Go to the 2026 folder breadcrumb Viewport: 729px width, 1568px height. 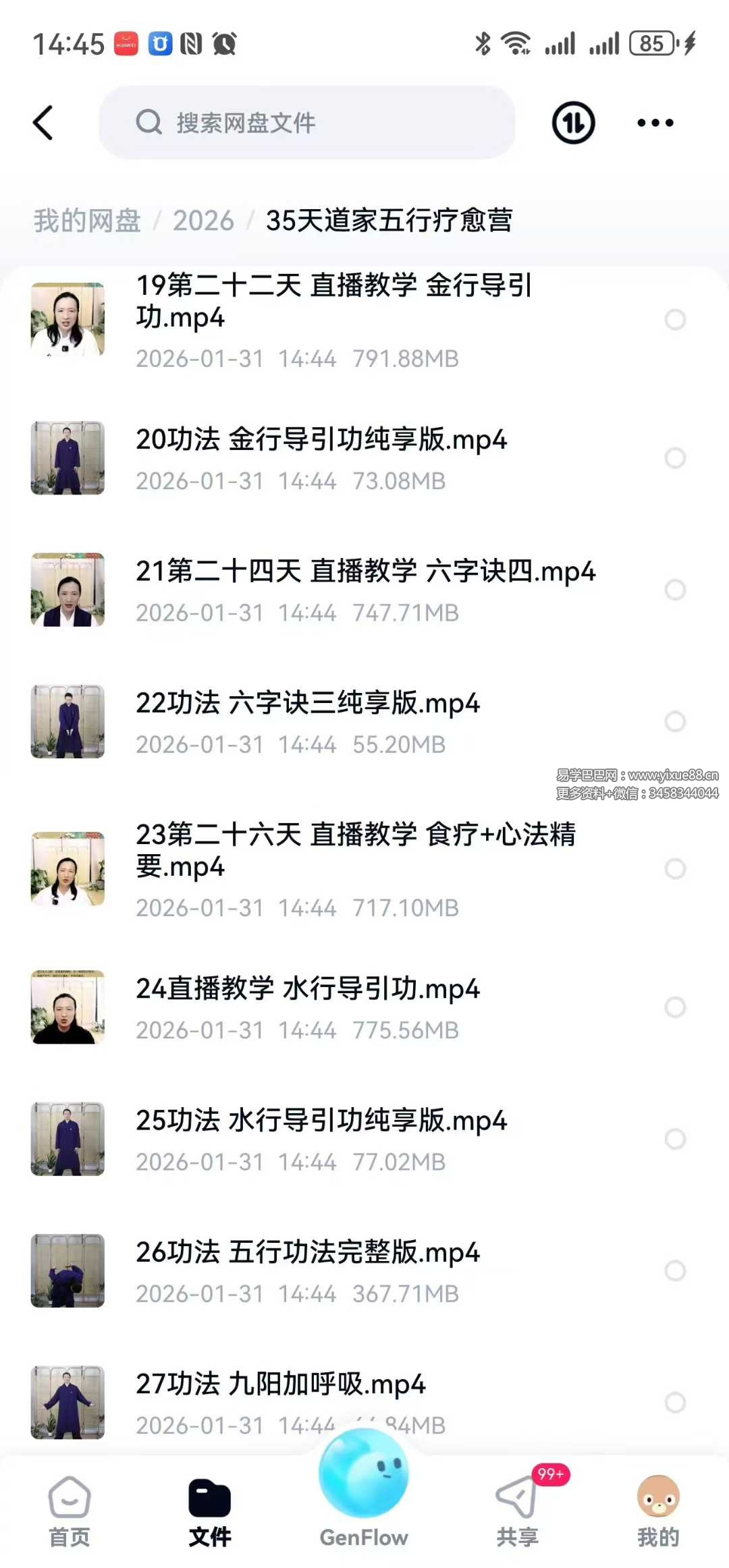click(203, 221)
